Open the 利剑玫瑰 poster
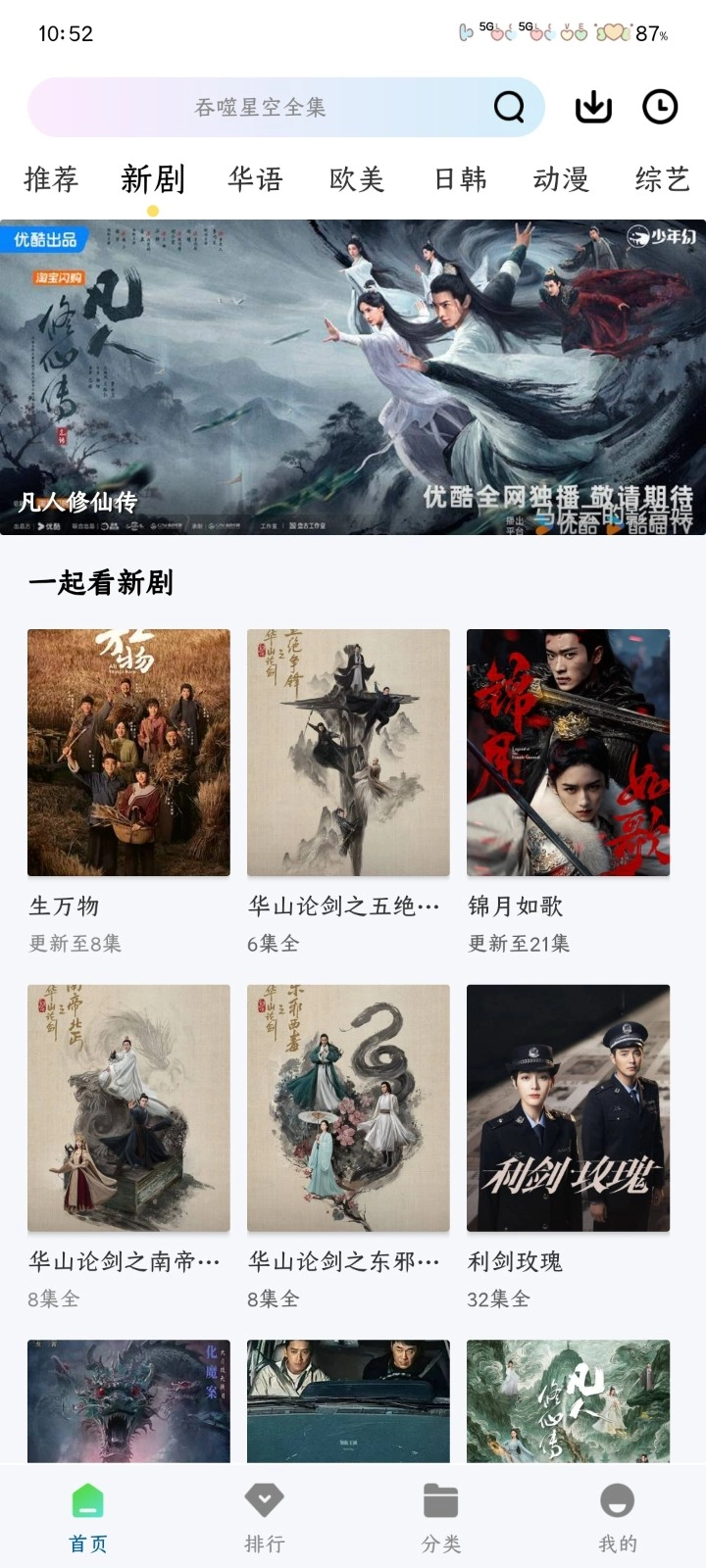 pyautogui.click(x=568, y=1107)
